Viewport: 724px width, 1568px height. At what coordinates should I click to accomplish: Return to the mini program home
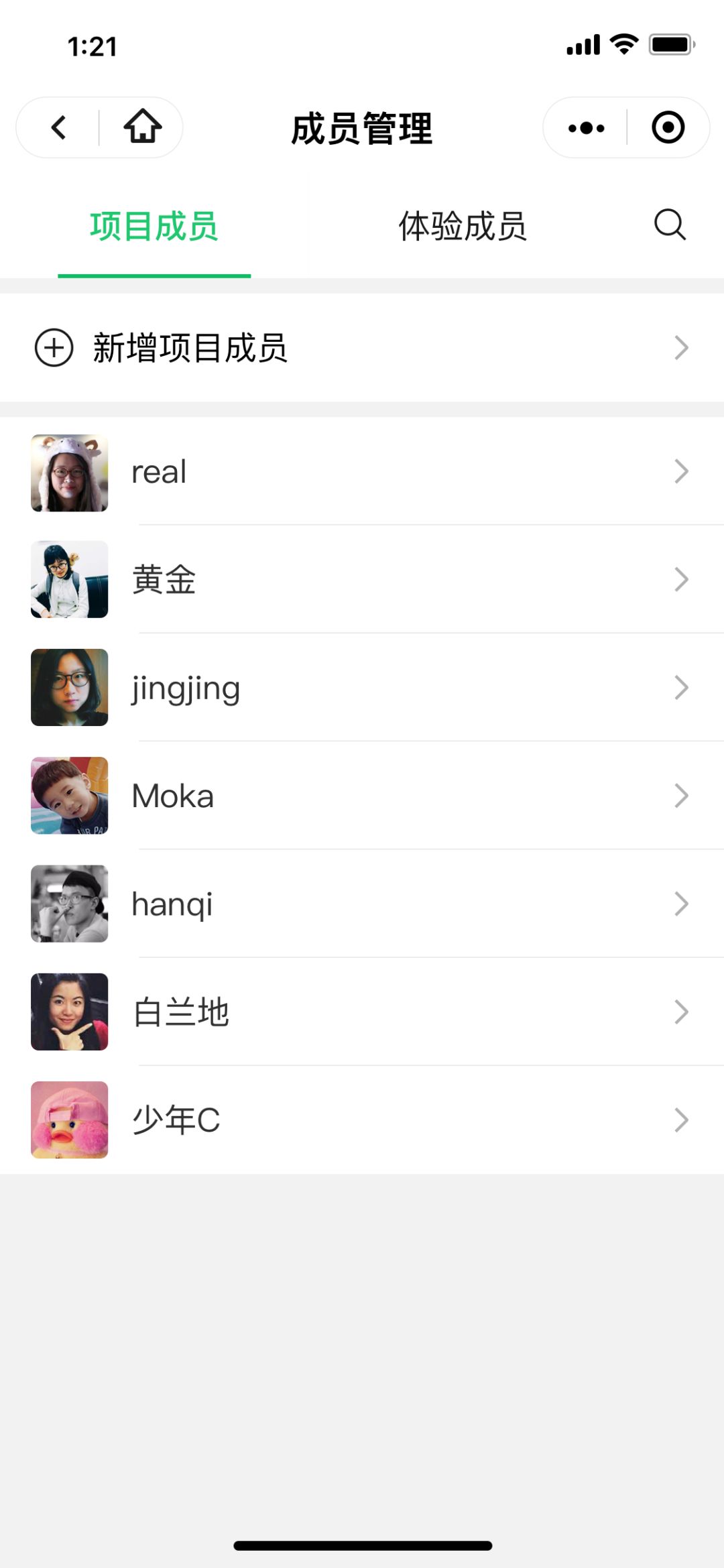tap(142, 127)
